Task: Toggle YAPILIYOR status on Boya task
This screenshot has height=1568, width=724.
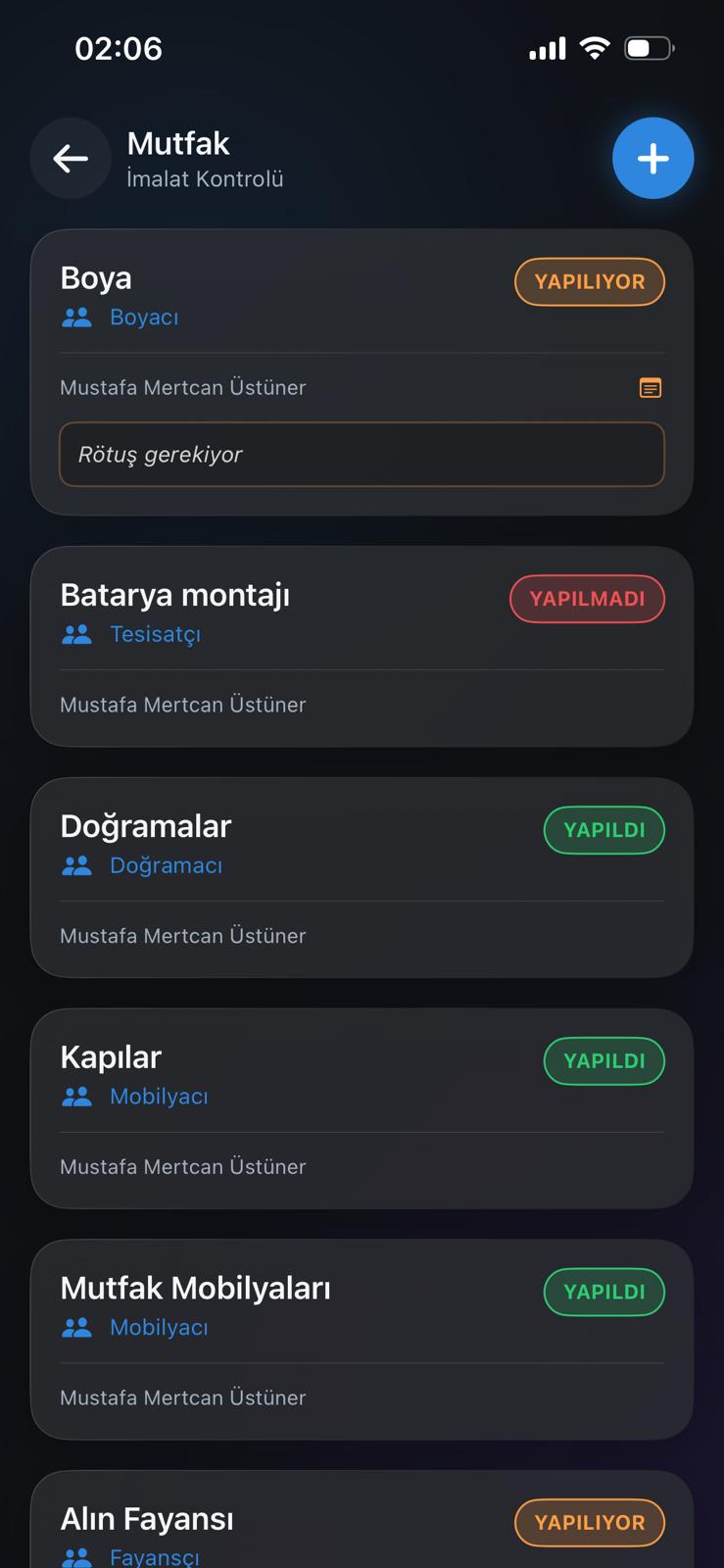Action: tap(589, 281)
